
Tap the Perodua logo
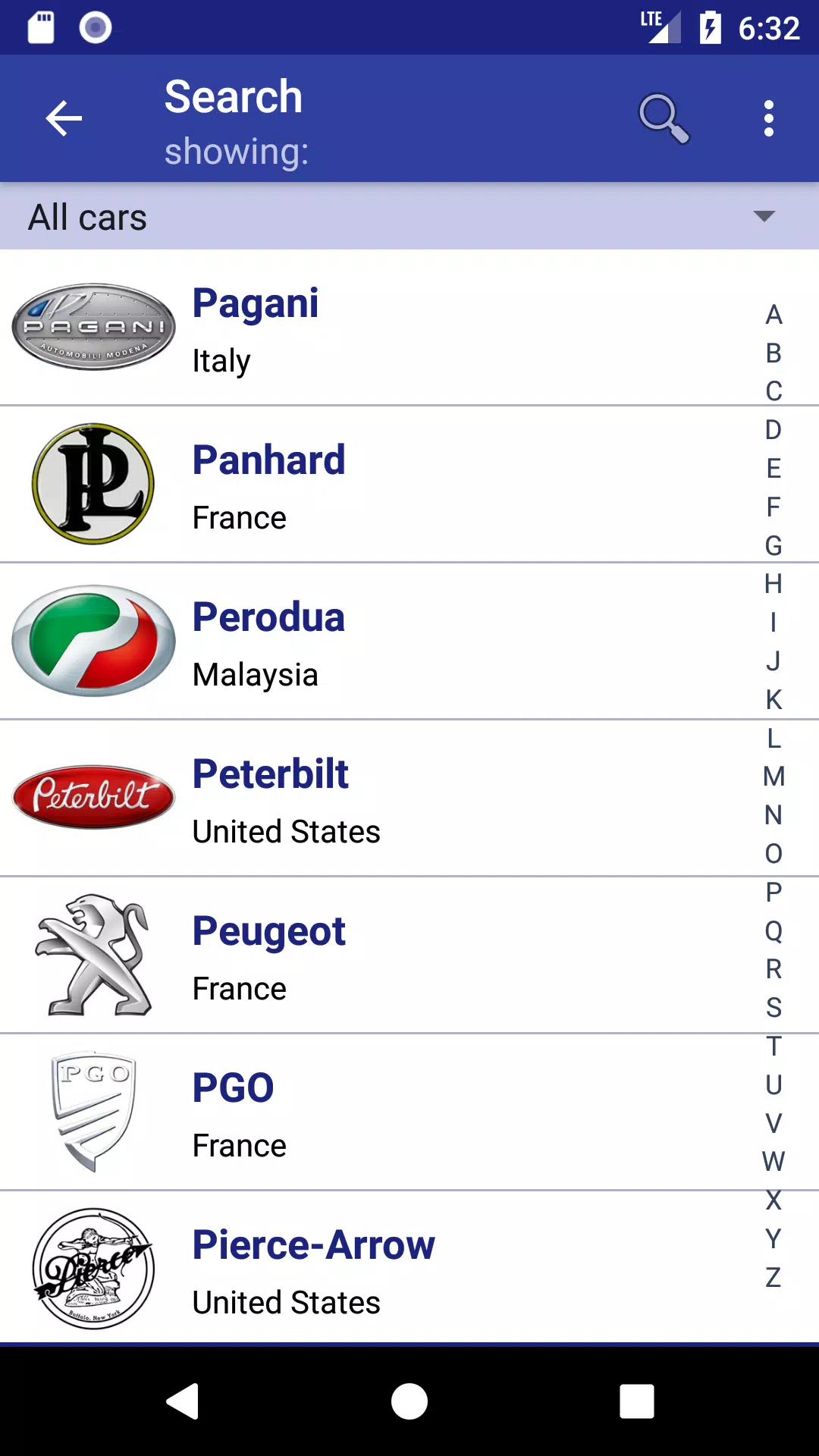click(93, 641)
